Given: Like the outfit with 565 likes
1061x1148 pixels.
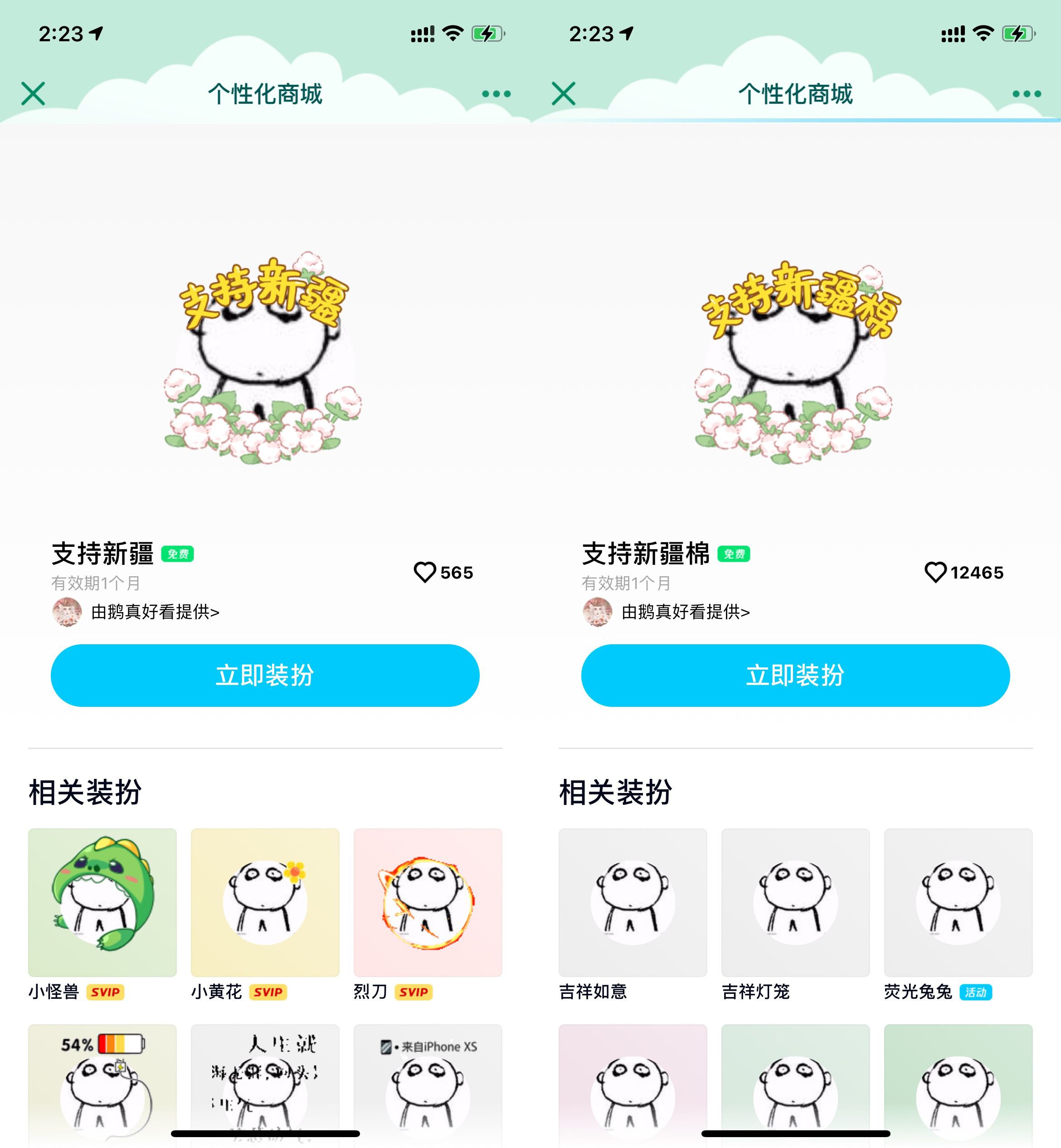Looking at the screenshot, I should [425, 572].
